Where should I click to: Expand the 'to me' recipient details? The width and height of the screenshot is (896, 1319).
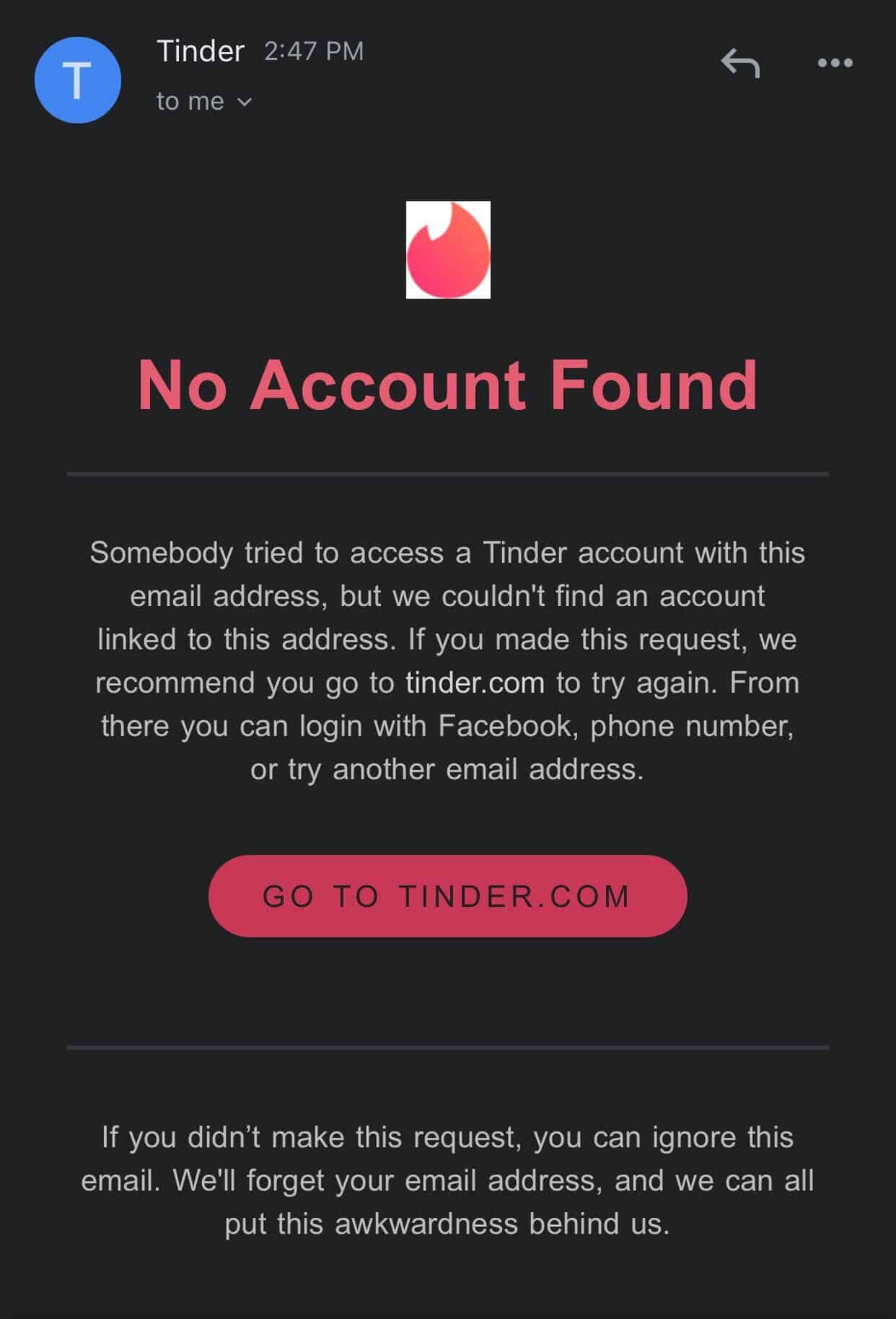coord(191,102)
